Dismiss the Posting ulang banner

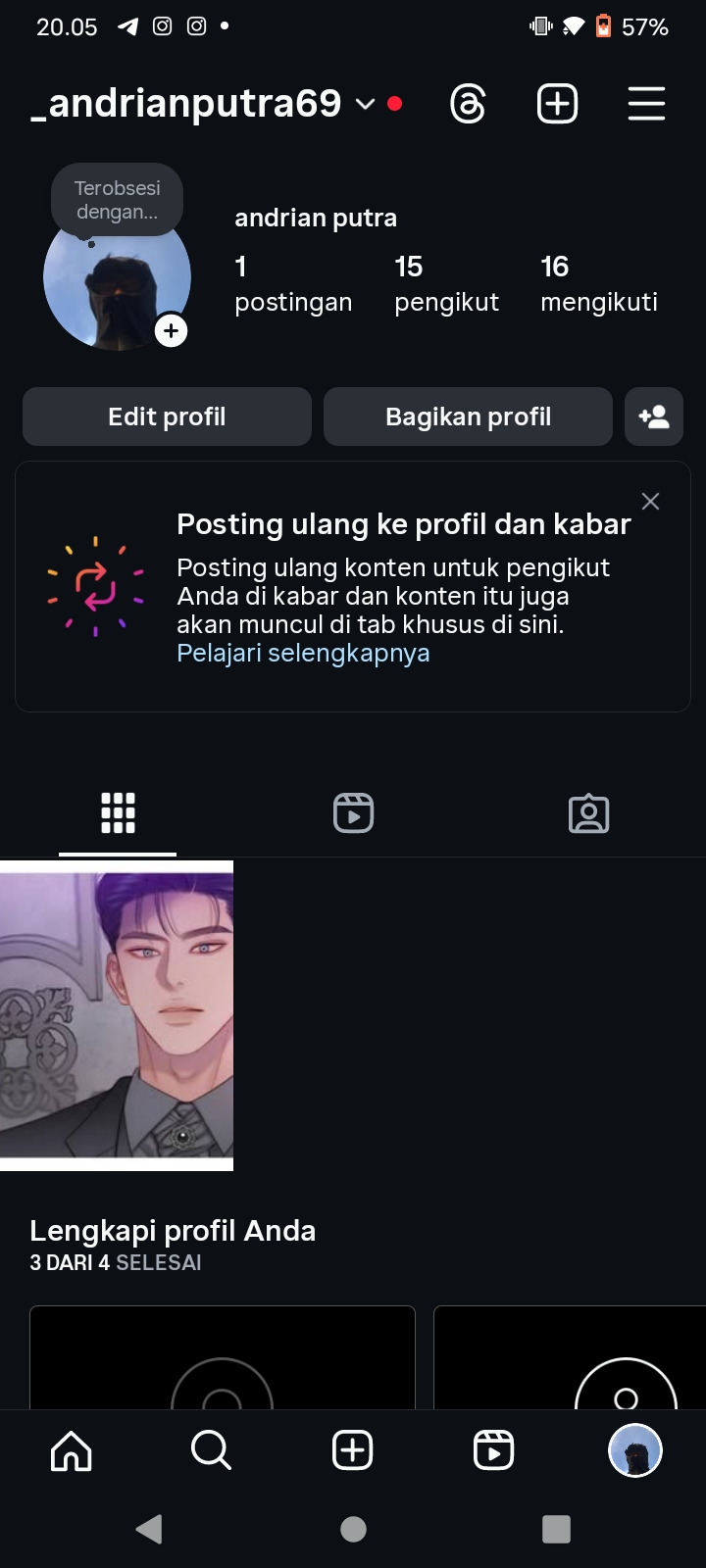(650, 502)
